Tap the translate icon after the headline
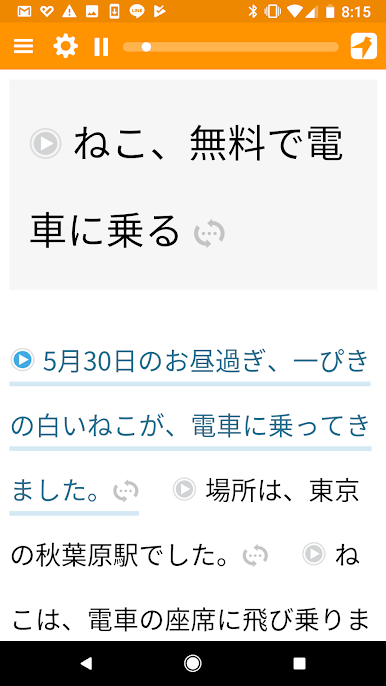 pyautogui.click(x=210, y=234)
